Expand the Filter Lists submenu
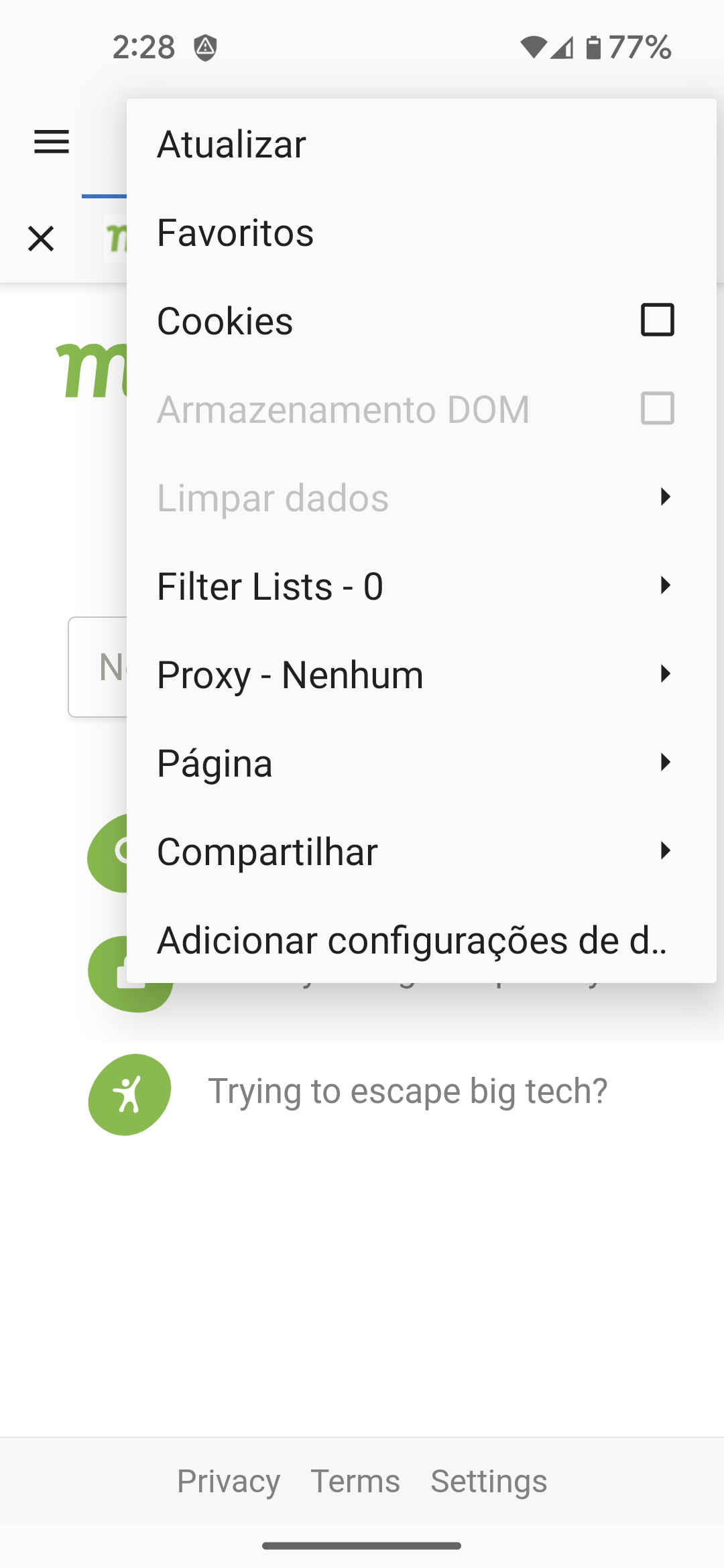724x1568 pixels. pos(421,586)
